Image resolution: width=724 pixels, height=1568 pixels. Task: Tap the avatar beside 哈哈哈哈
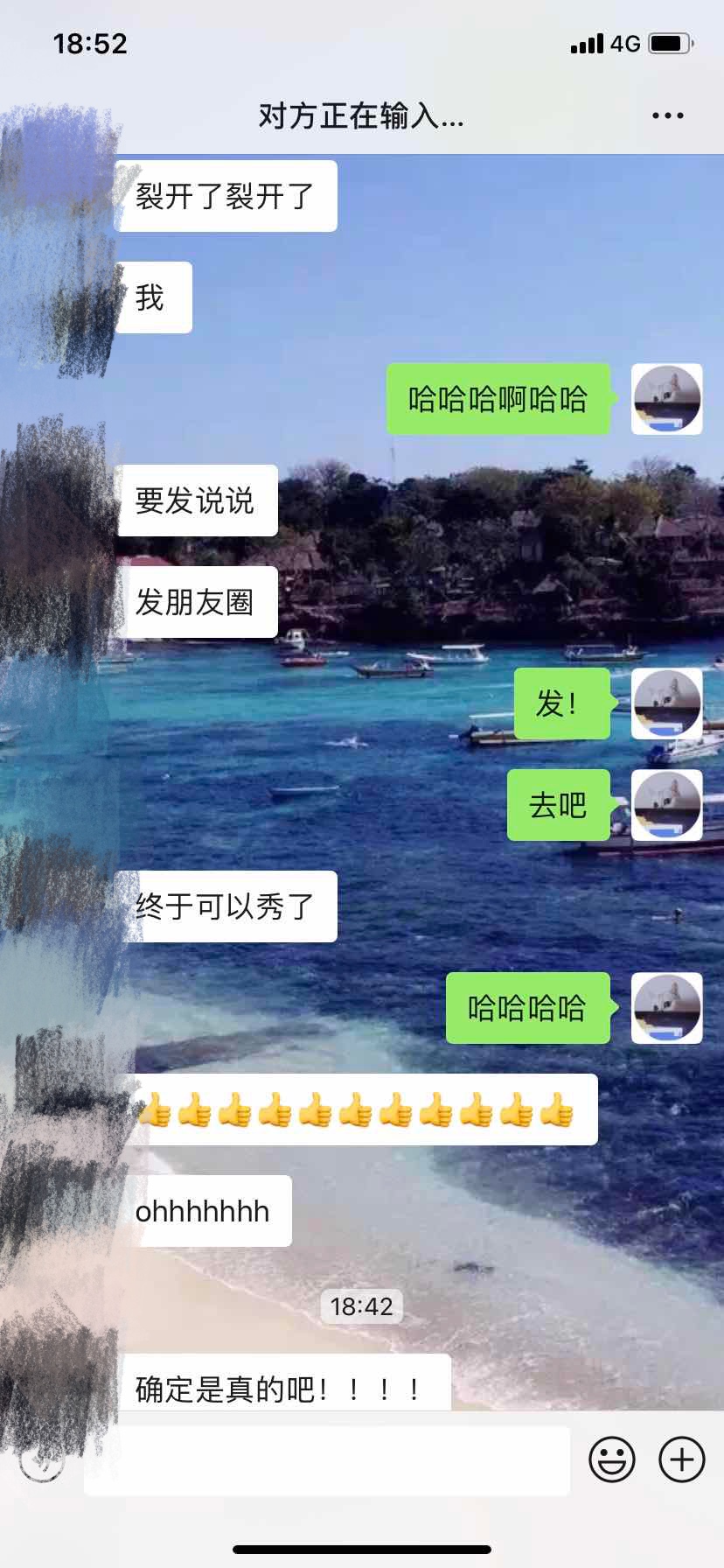pos(667,1008)
